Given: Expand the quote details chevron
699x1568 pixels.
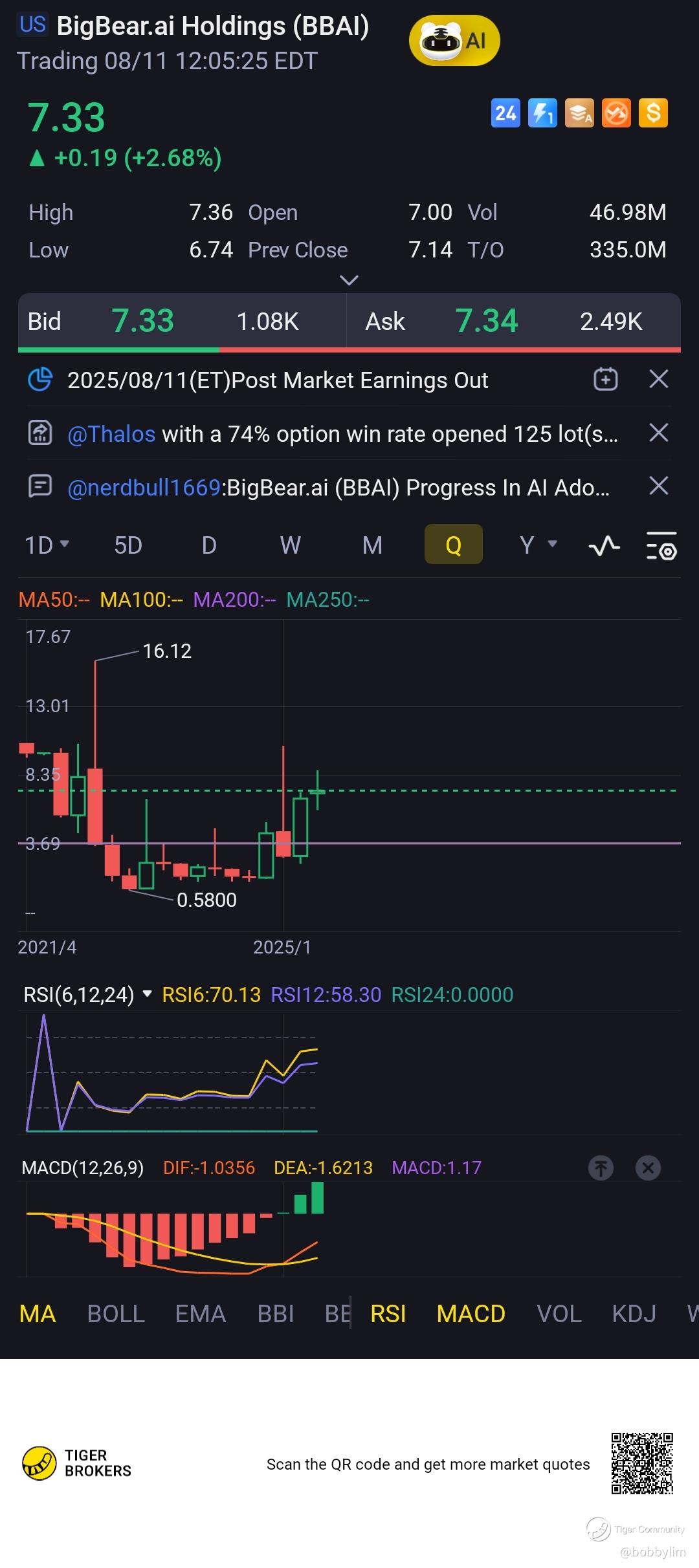Looking at the screenshot, I should point(349,280).
